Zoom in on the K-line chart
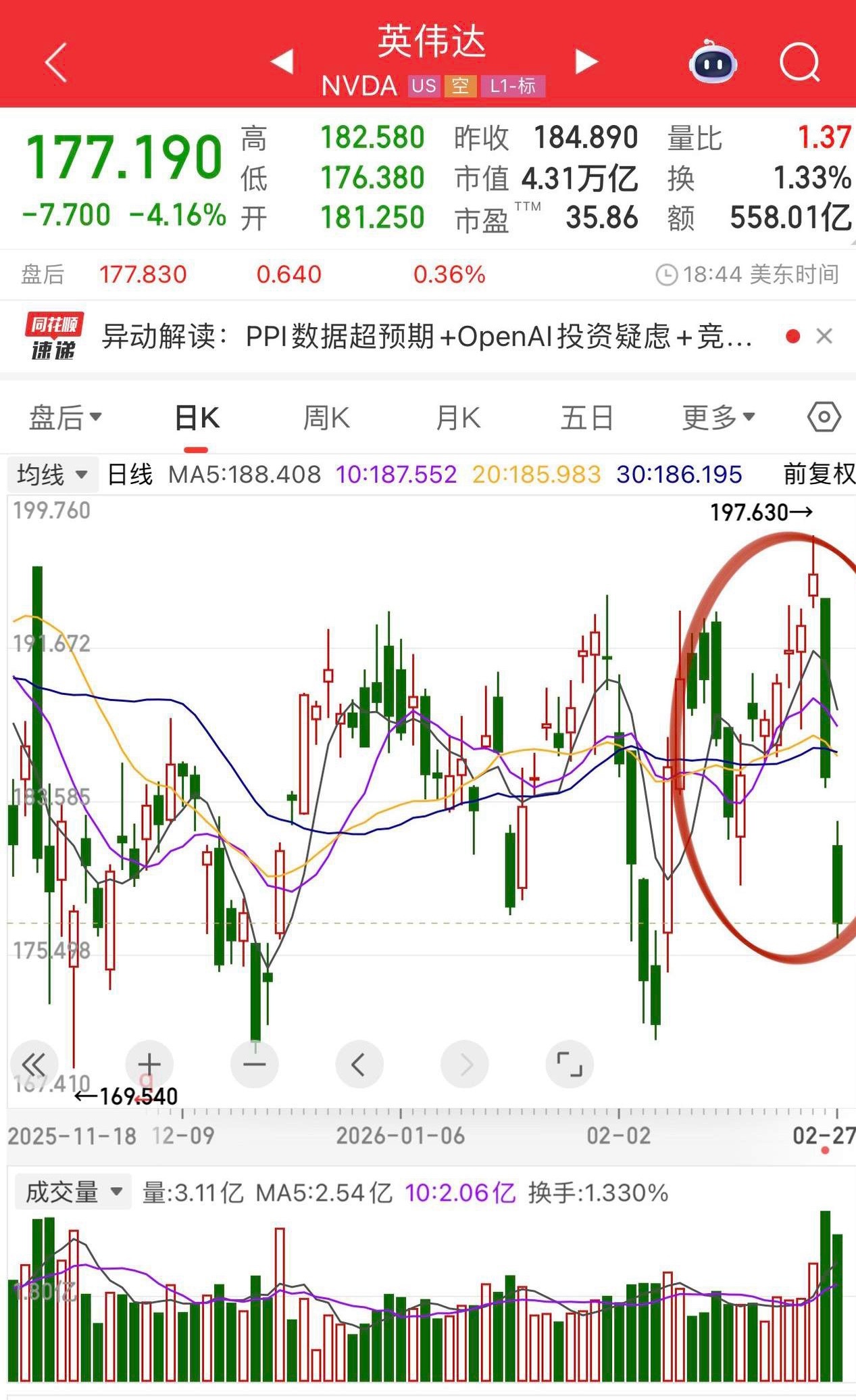This screenshot has width=856, height=1400. [149, 1063]
